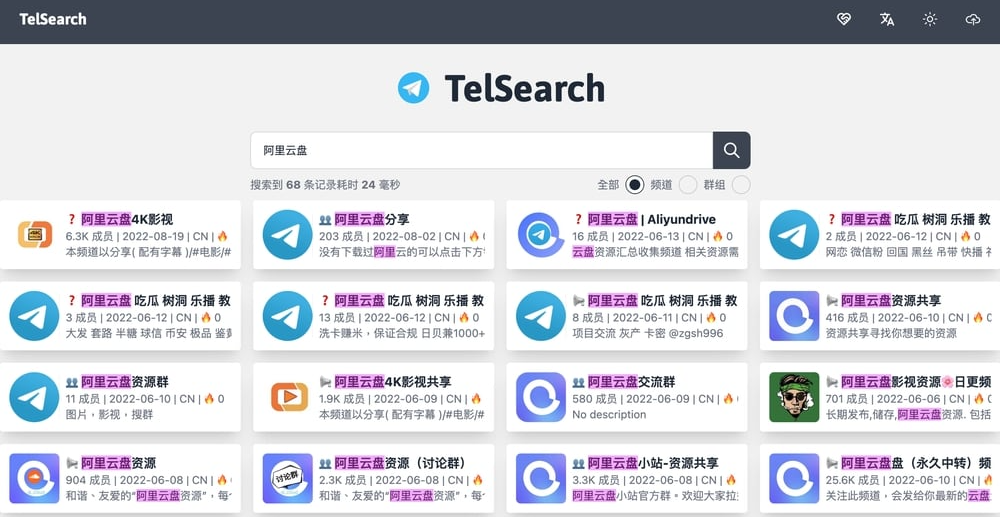Open the 阿里云盘小站-资源共享 result card
Viewport: 1000px width, 517px height.
(626, 478)
